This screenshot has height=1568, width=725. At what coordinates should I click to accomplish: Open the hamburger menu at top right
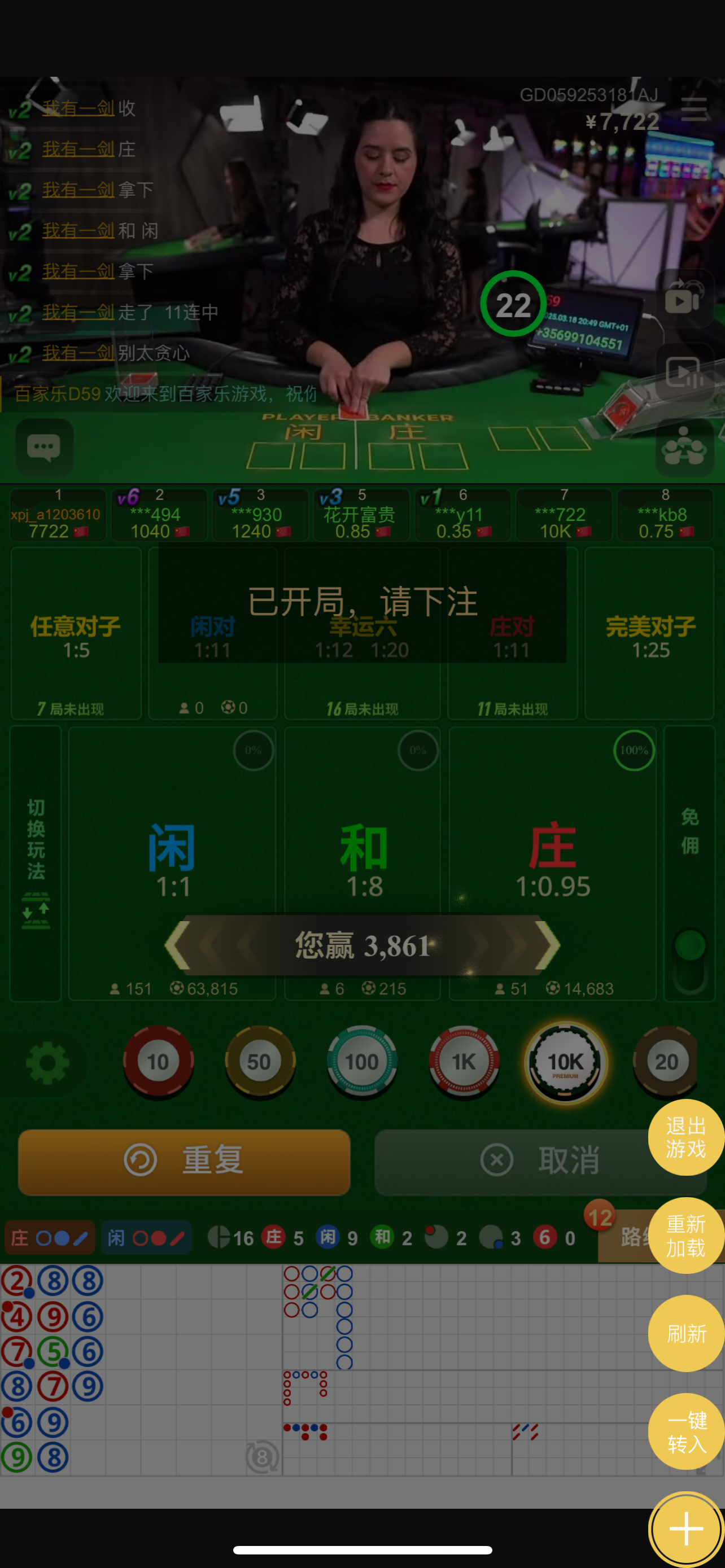pyautogui.click(x=693, y=109)
